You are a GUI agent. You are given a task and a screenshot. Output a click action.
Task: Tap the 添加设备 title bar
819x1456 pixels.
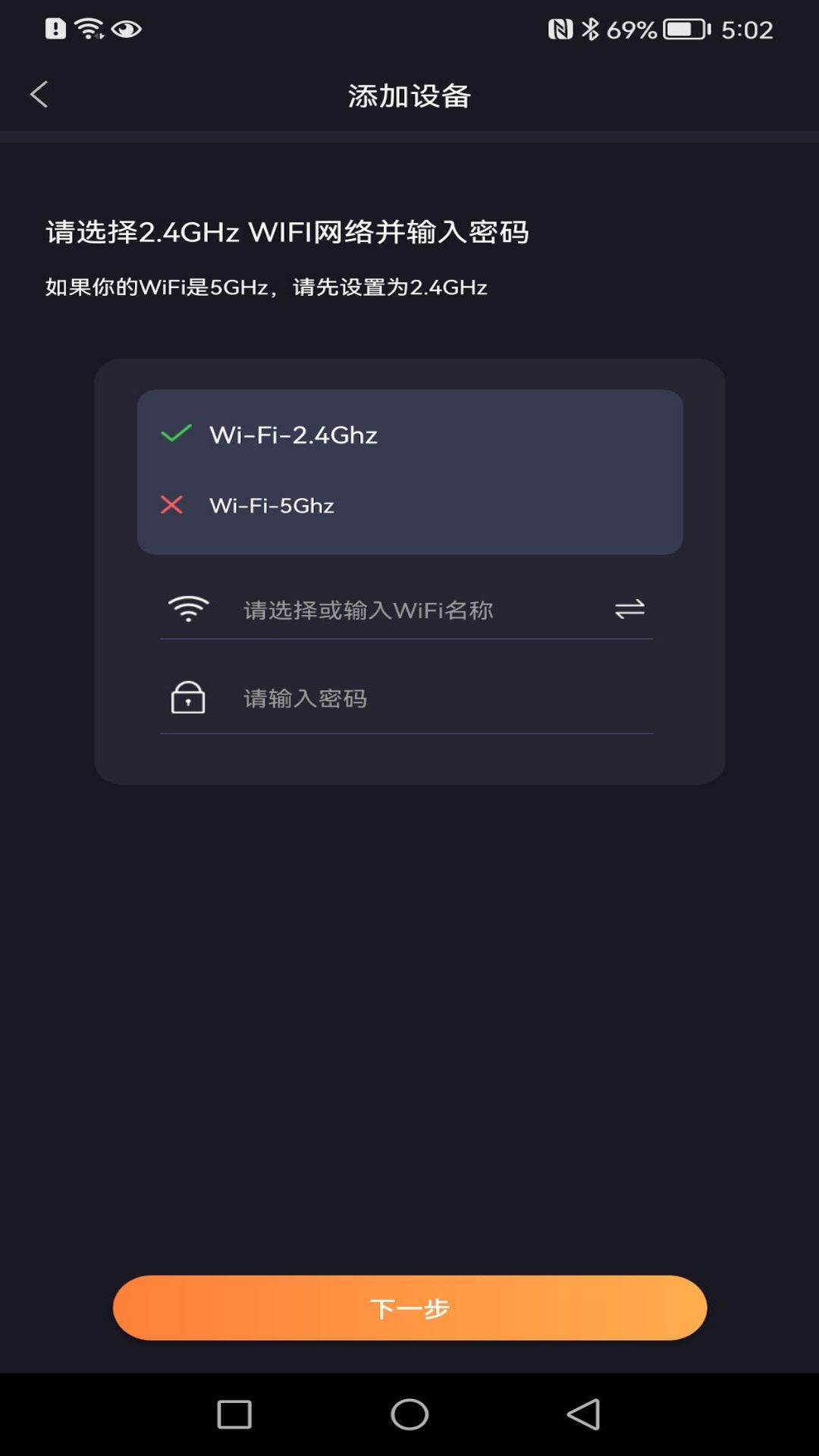click(x=409, y=96)
